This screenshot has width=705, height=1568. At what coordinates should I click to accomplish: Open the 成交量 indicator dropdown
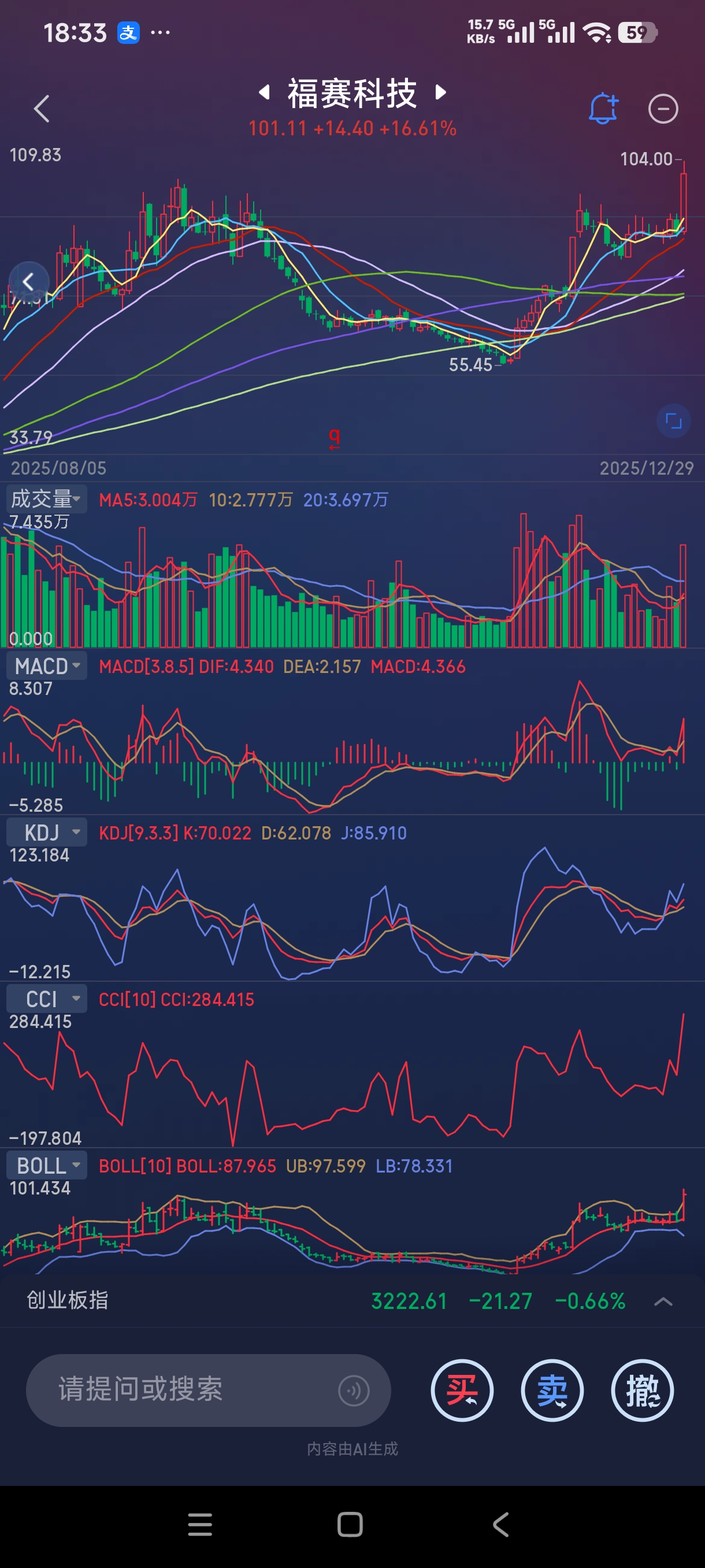[46, 499]
